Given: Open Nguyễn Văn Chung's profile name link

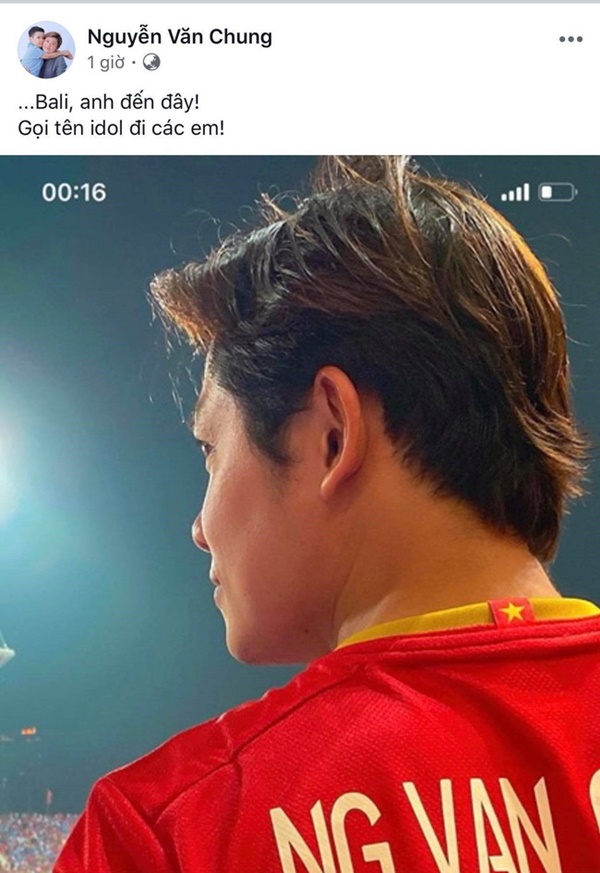Looking at the screenshot, I should [x=179, y=38].
